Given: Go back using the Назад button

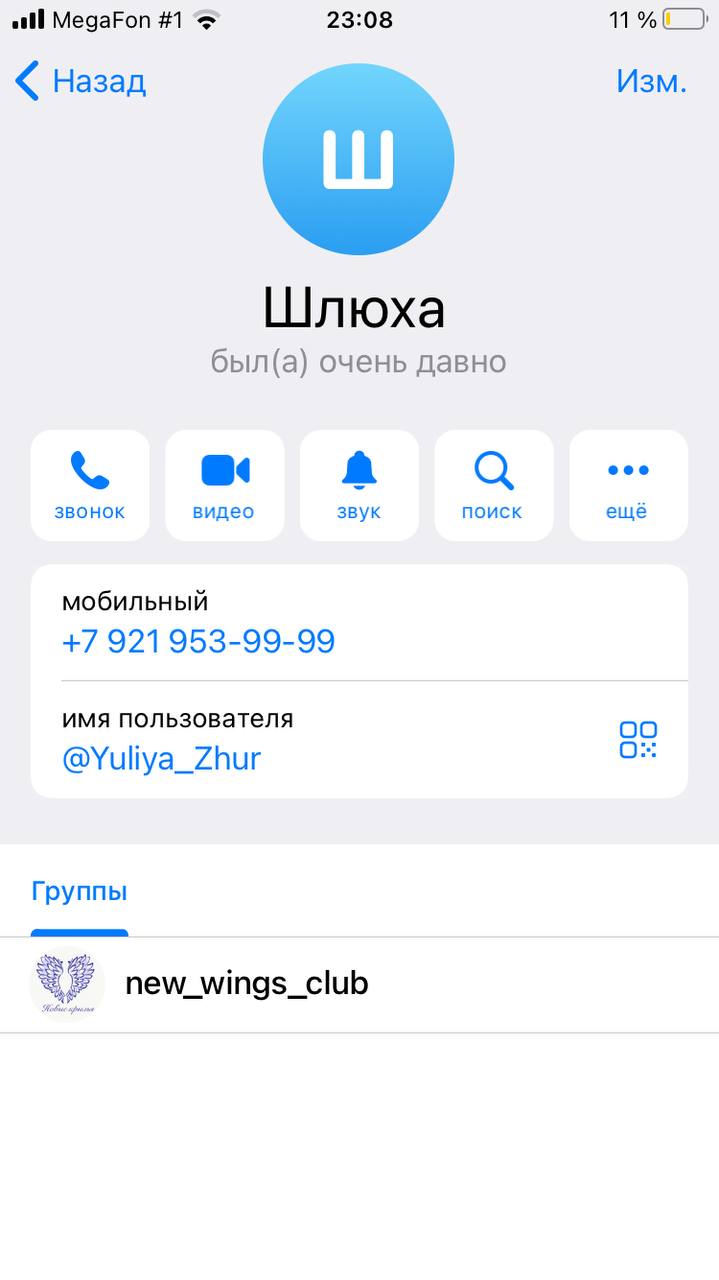Looking at the screenshot, I should point(82,81).
